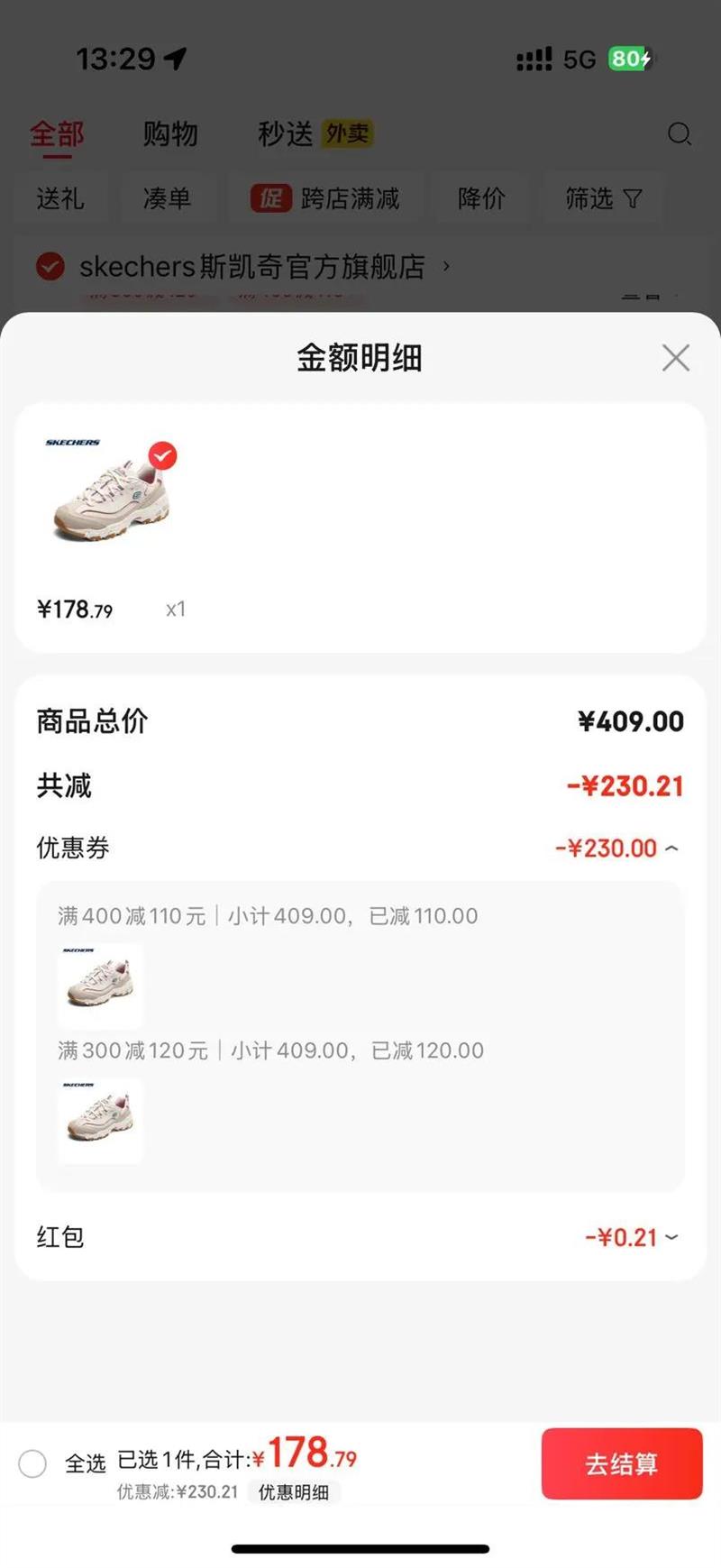Expand the 红包 discount row
Viewport: 721px width, 1568px height.
pyautogui.click(x=671, y=1237)
